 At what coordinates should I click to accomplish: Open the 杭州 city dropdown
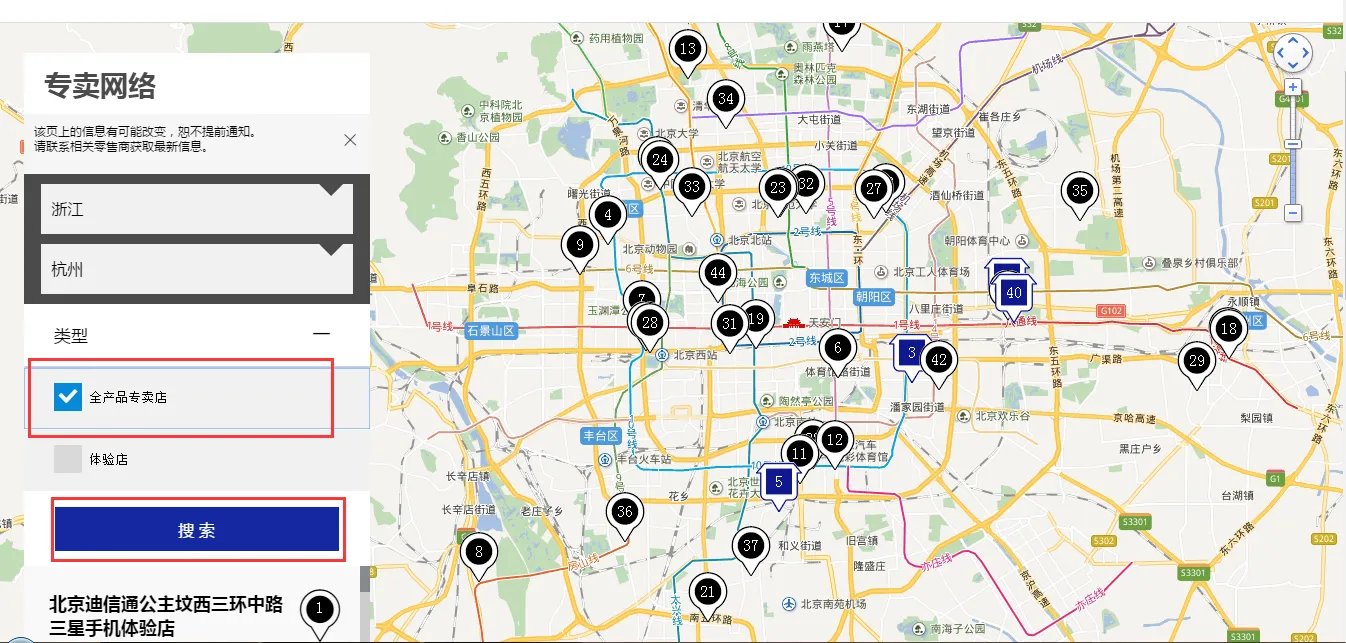tap(197, 269)
